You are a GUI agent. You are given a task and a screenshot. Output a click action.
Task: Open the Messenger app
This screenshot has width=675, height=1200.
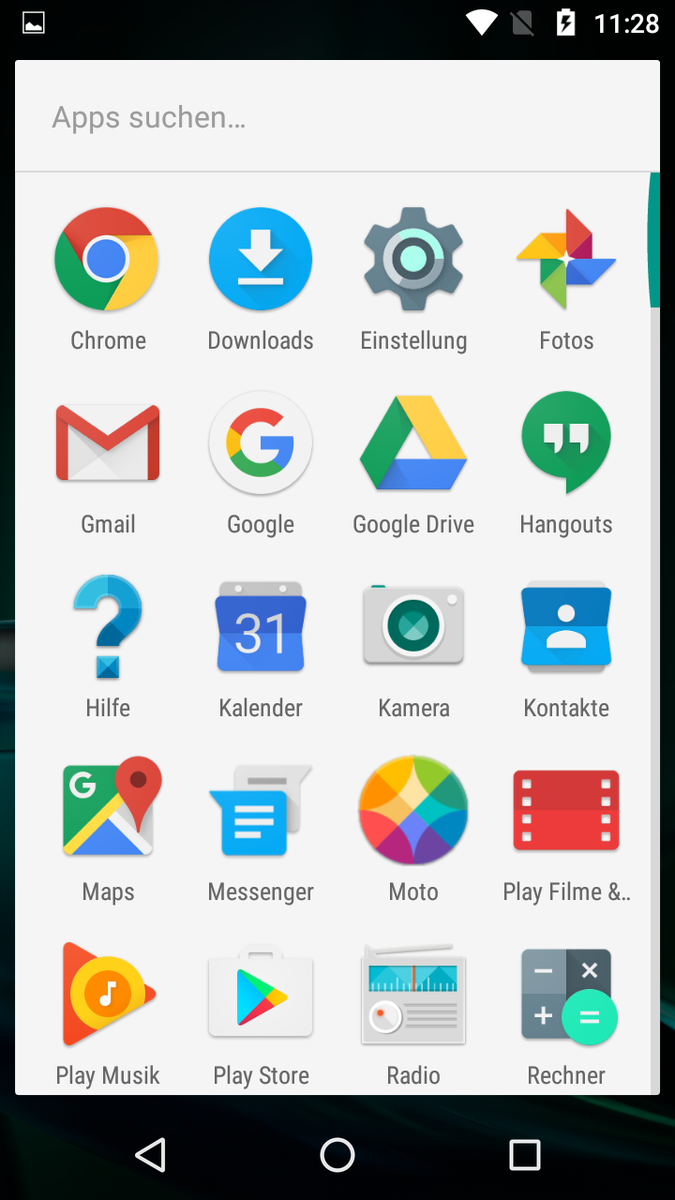tap(260, 810)
